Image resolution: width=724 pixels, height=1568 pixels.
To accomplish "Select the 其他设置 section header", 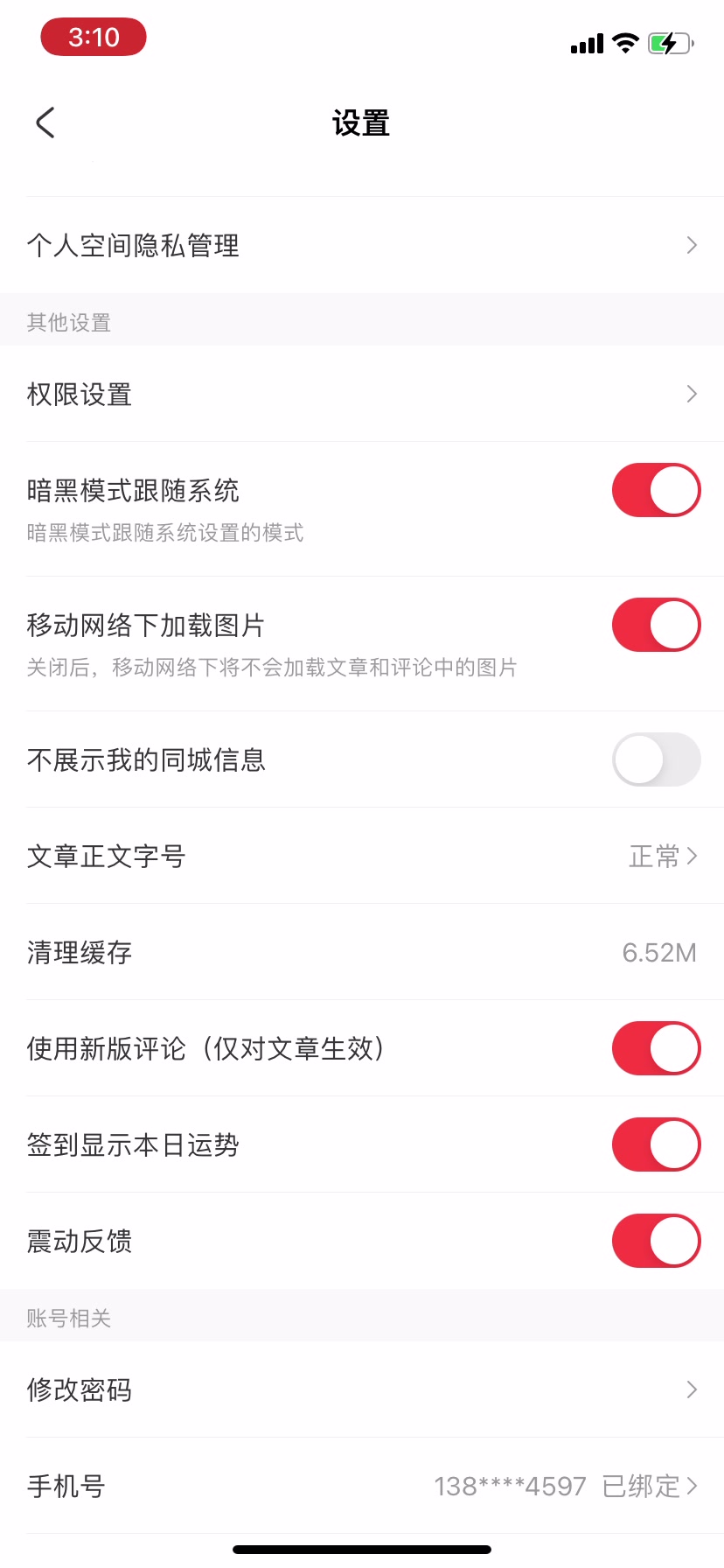I will tap(69, 322).
